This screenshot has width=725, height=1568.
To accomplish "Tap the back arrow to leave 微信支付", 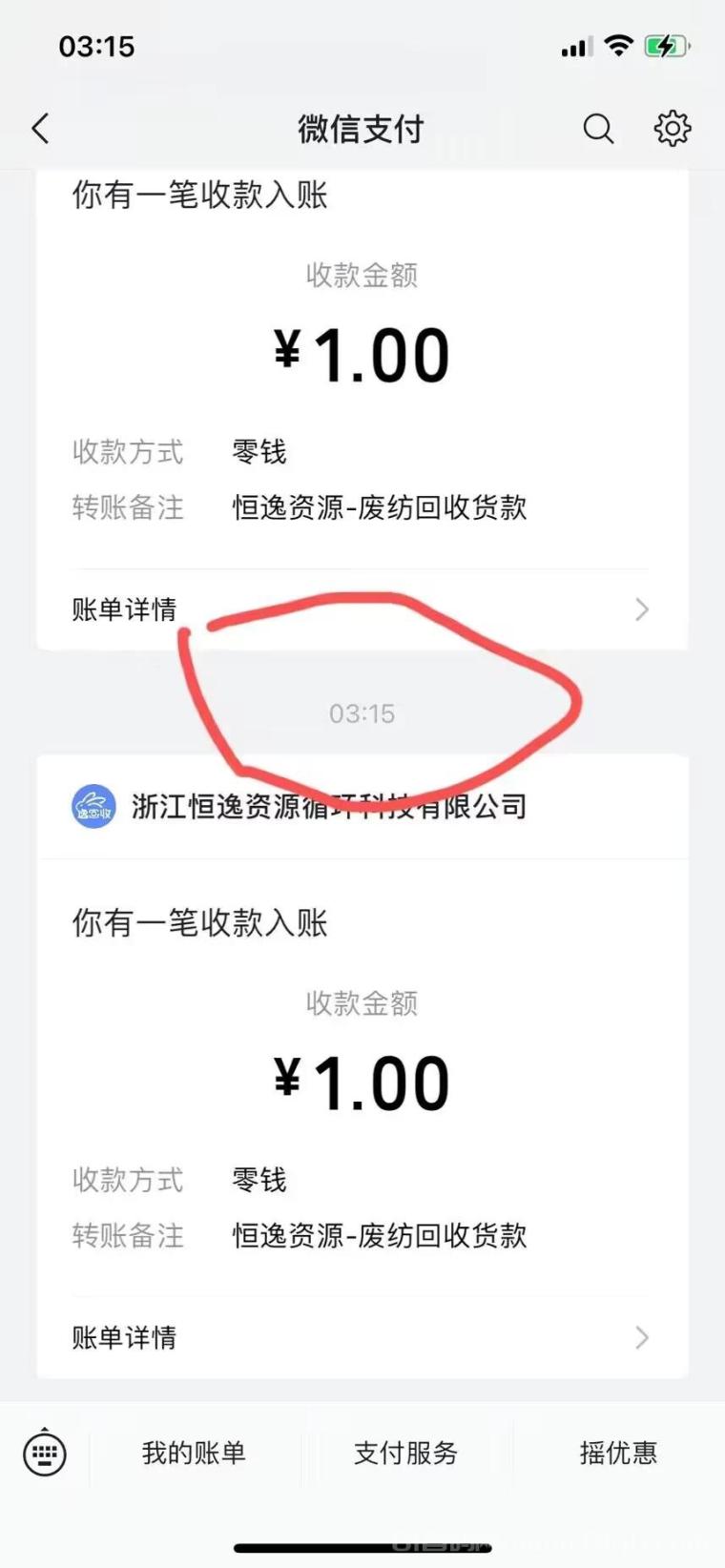I will pyautogui.click(x=40, y=127).
